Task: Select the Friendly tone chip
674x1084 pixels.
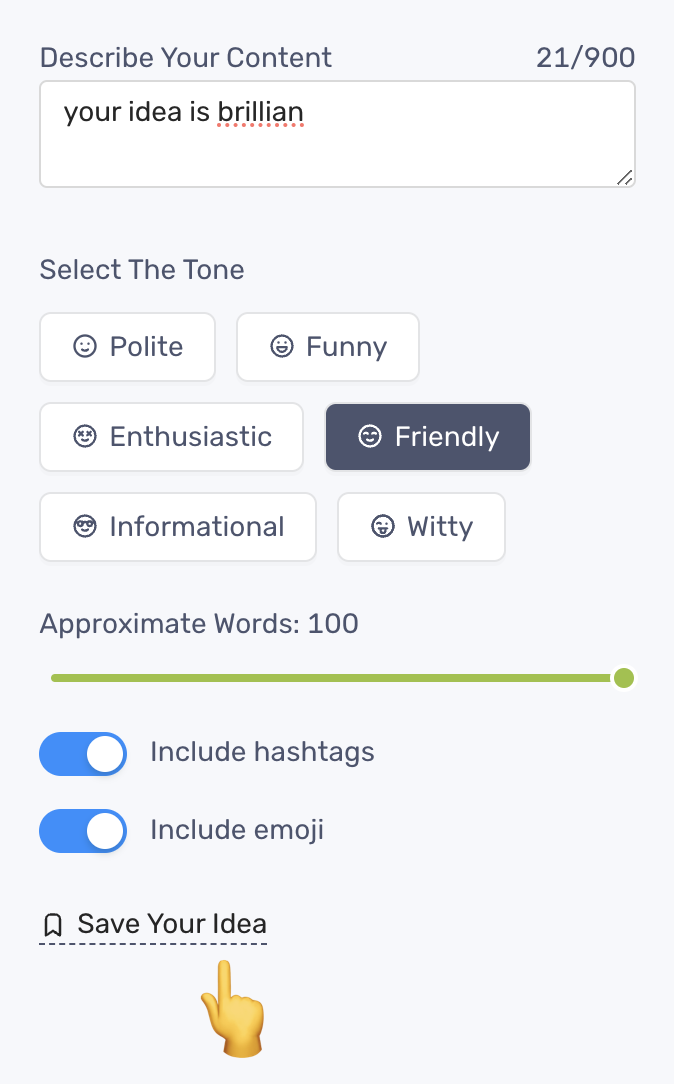Action: pos(428,437)
